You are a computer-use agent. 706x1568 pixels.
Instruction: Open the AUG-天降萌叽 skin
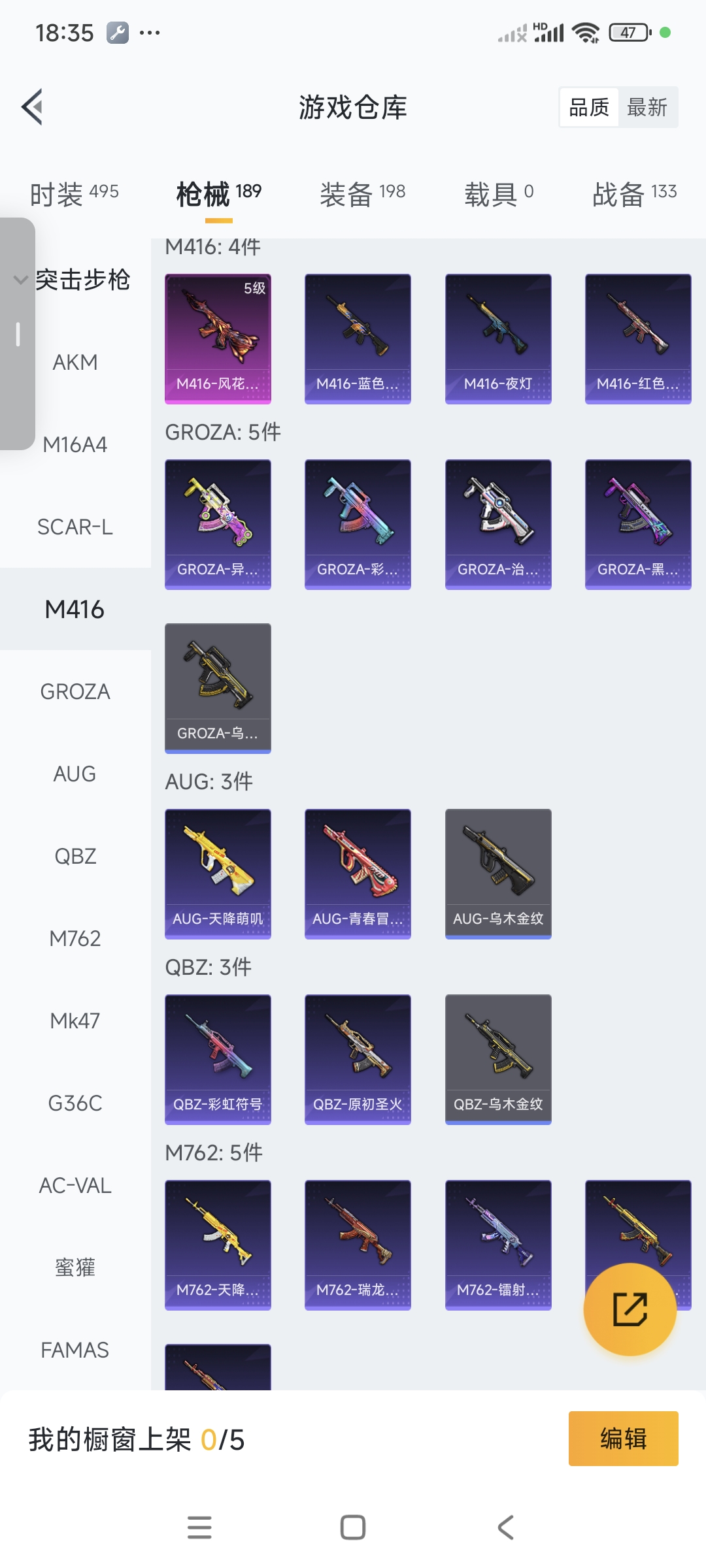(218, 874)
